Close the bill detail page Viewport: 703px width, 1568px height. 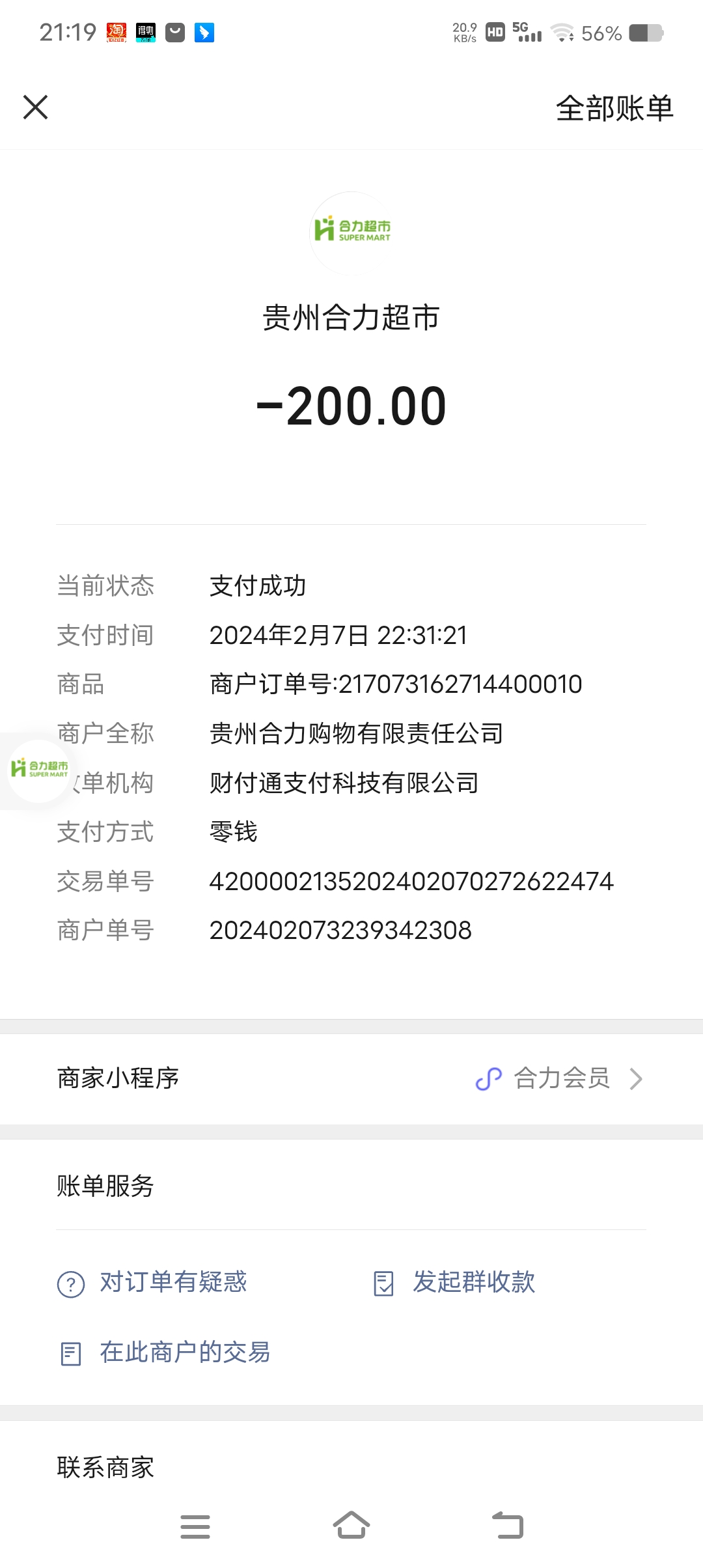point(36,107)
